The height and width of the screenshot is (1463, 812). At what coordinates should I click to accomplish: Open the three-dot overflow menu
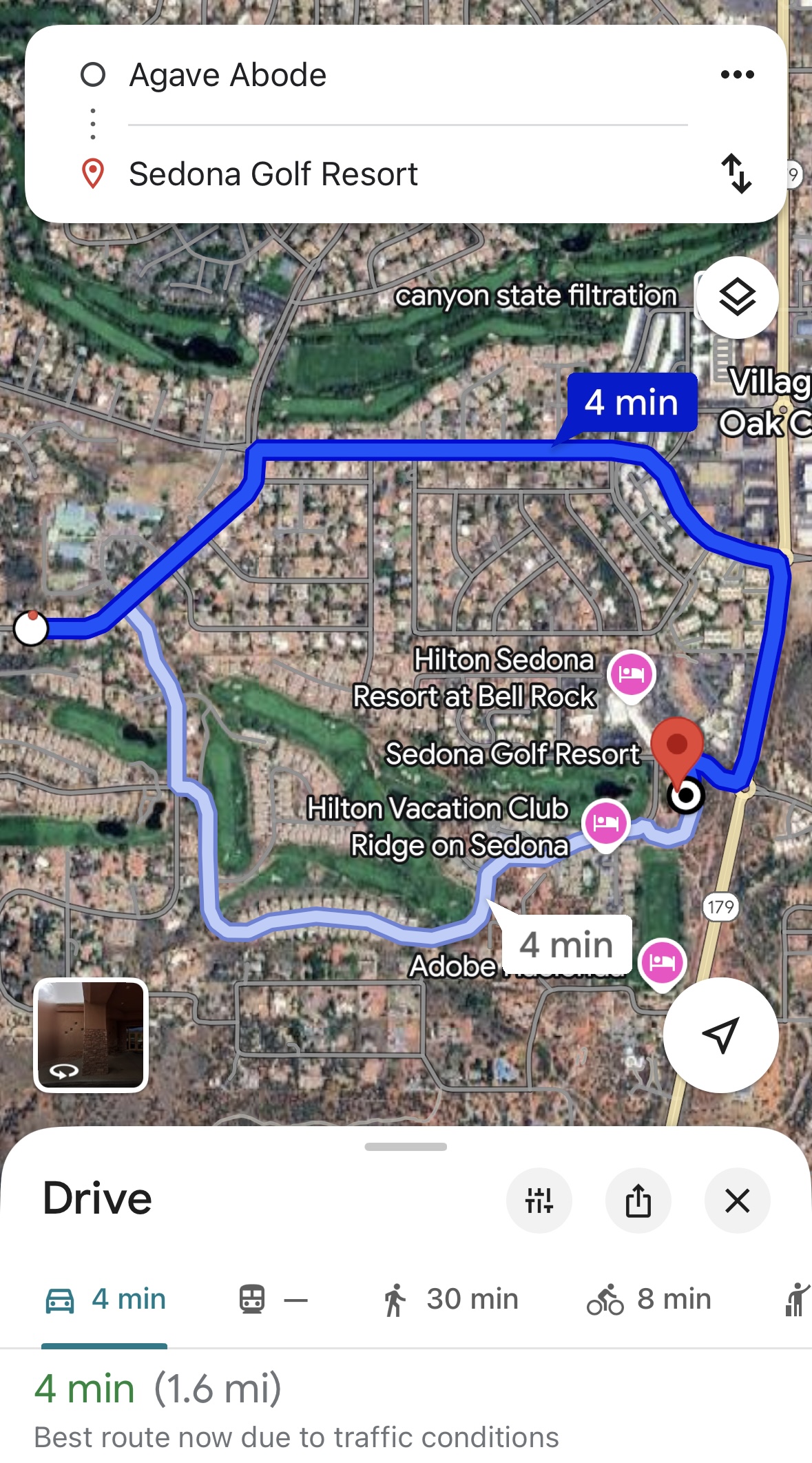click(737, 74)
